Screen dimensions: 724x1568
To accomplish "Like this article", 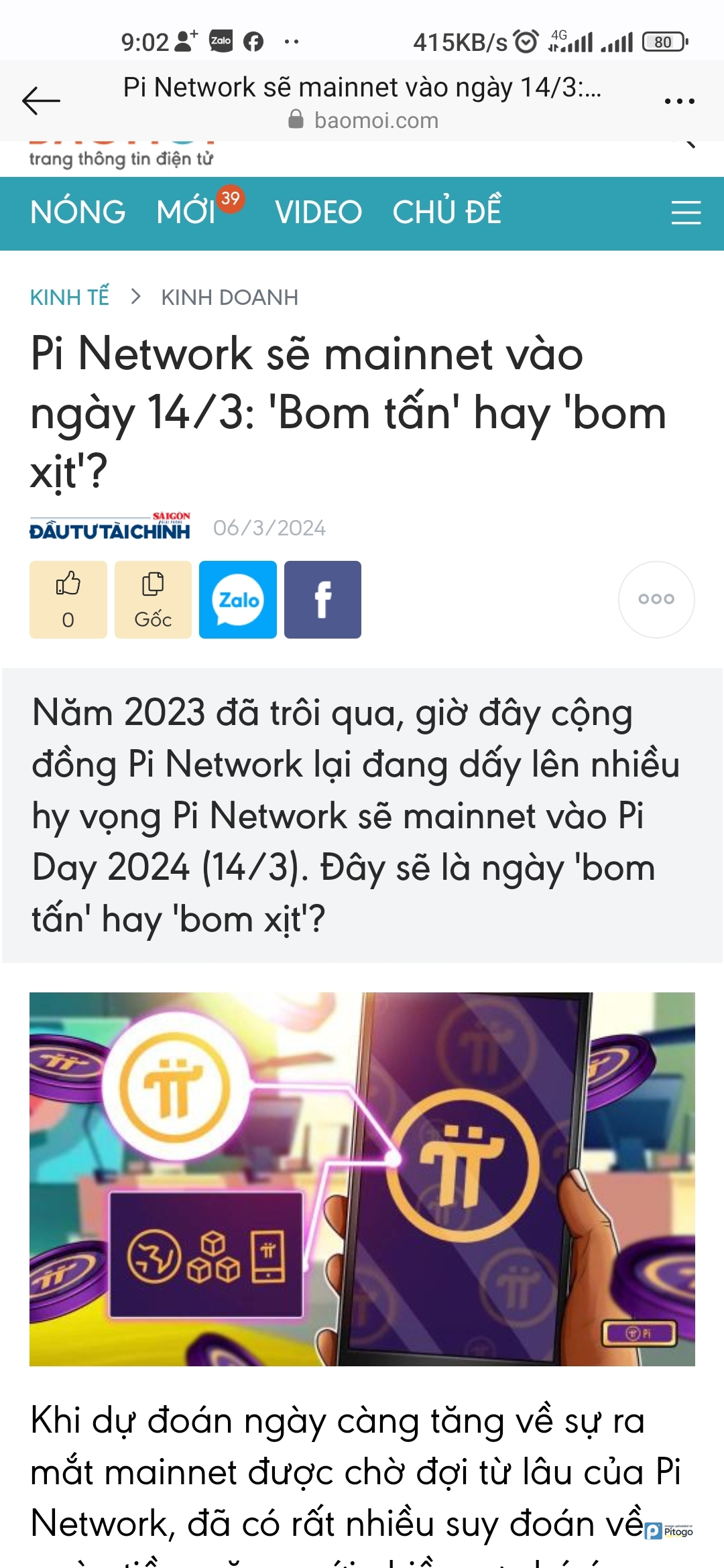I will point(68,599).
